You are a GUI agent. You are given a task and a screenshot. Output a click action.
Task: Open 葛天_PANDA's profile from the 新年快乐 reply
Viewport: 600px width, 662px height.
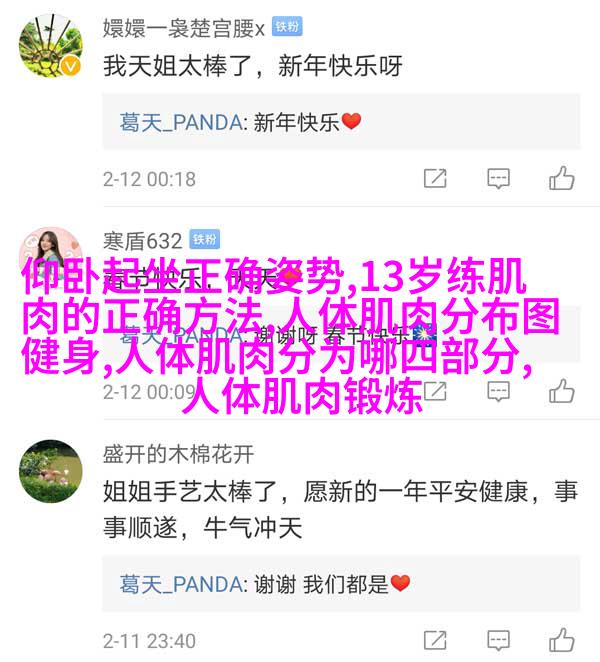[181, 122]
